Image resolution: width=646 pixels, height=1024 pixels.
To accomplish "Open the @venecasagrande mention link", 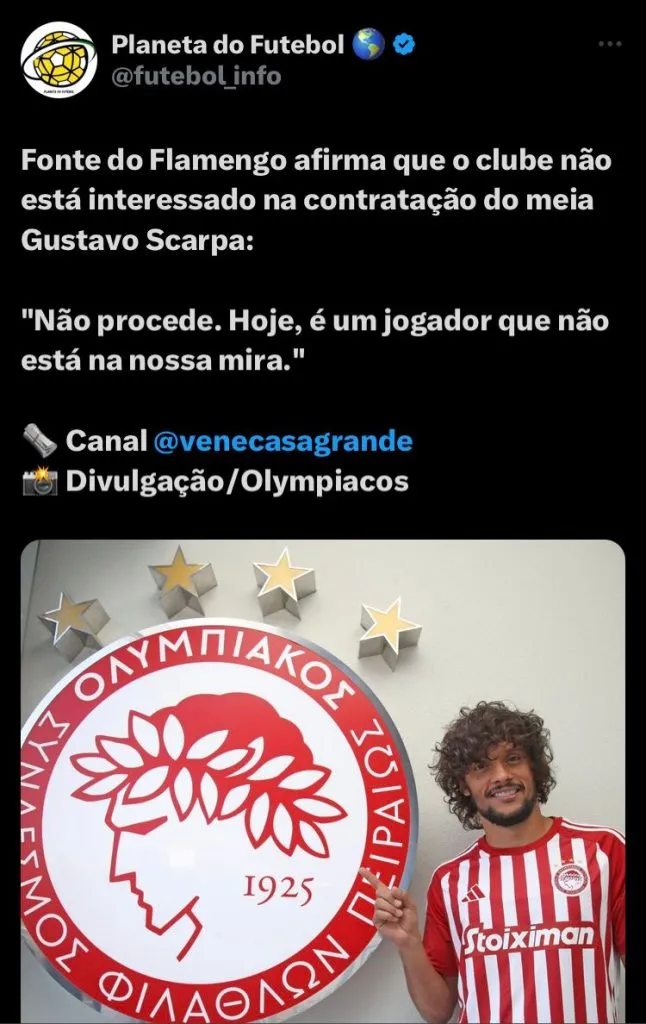I will [x=282, y=441].
